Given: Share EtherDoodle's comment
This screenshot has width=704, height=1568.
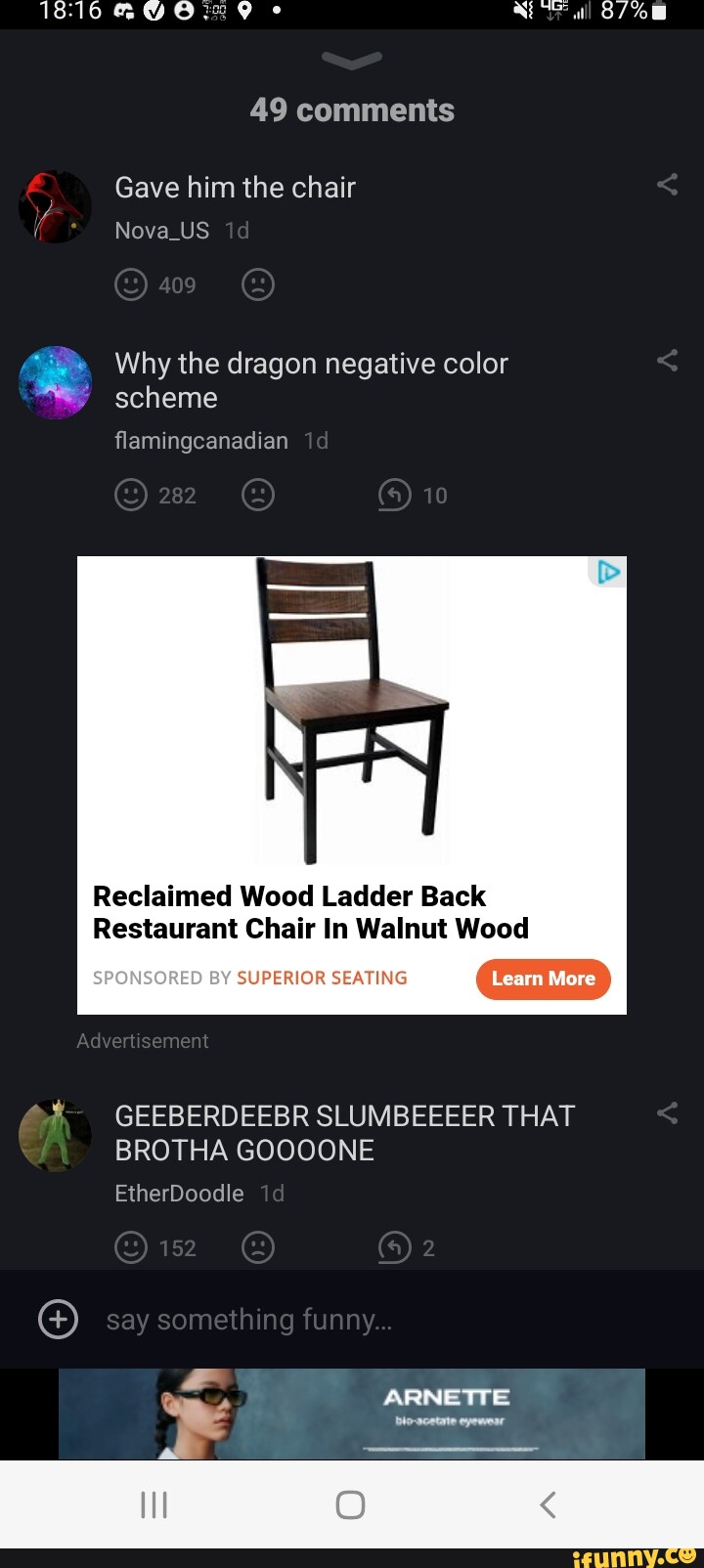Looking at the screenshot, I should click(667, 1112).
